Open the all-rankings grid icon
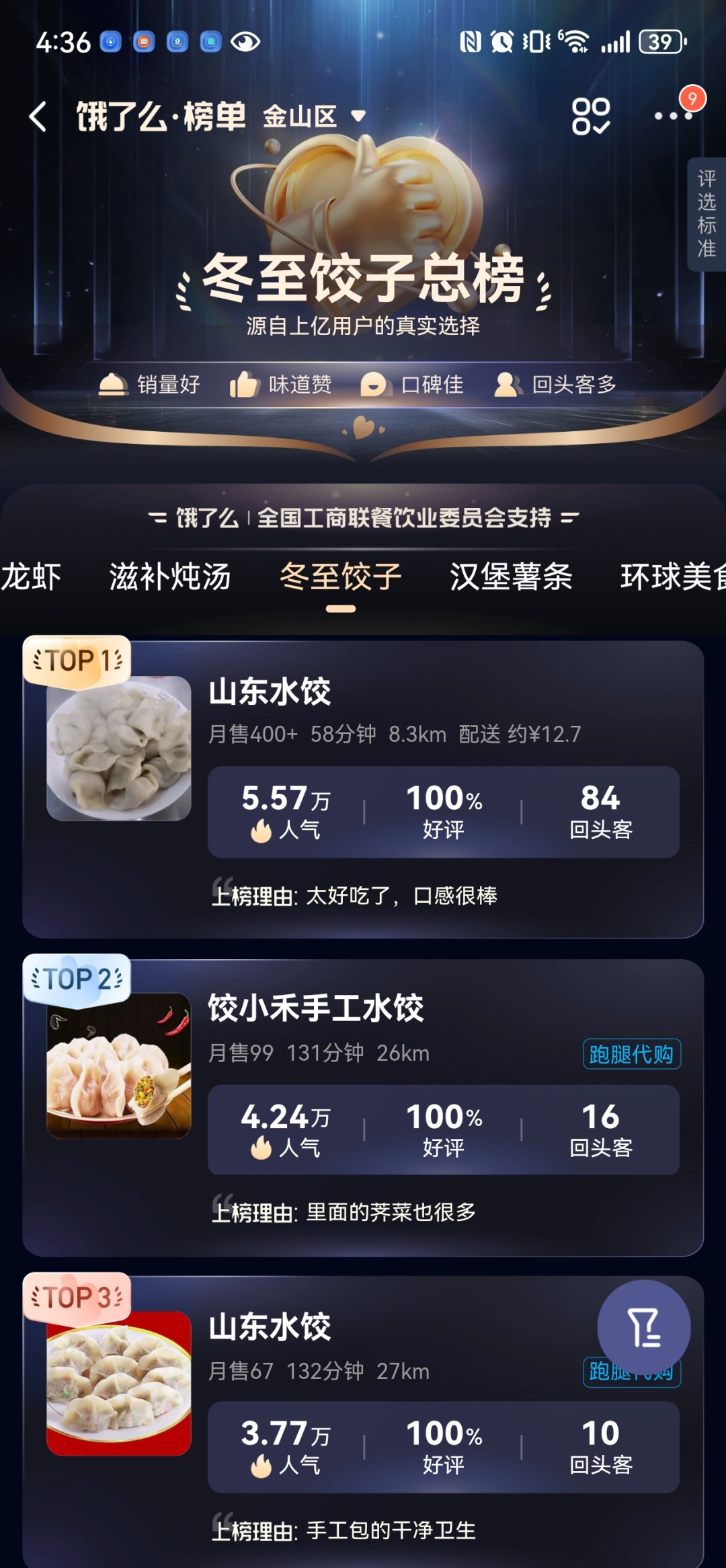This screenshot has height=1568, width=726. 590,116
